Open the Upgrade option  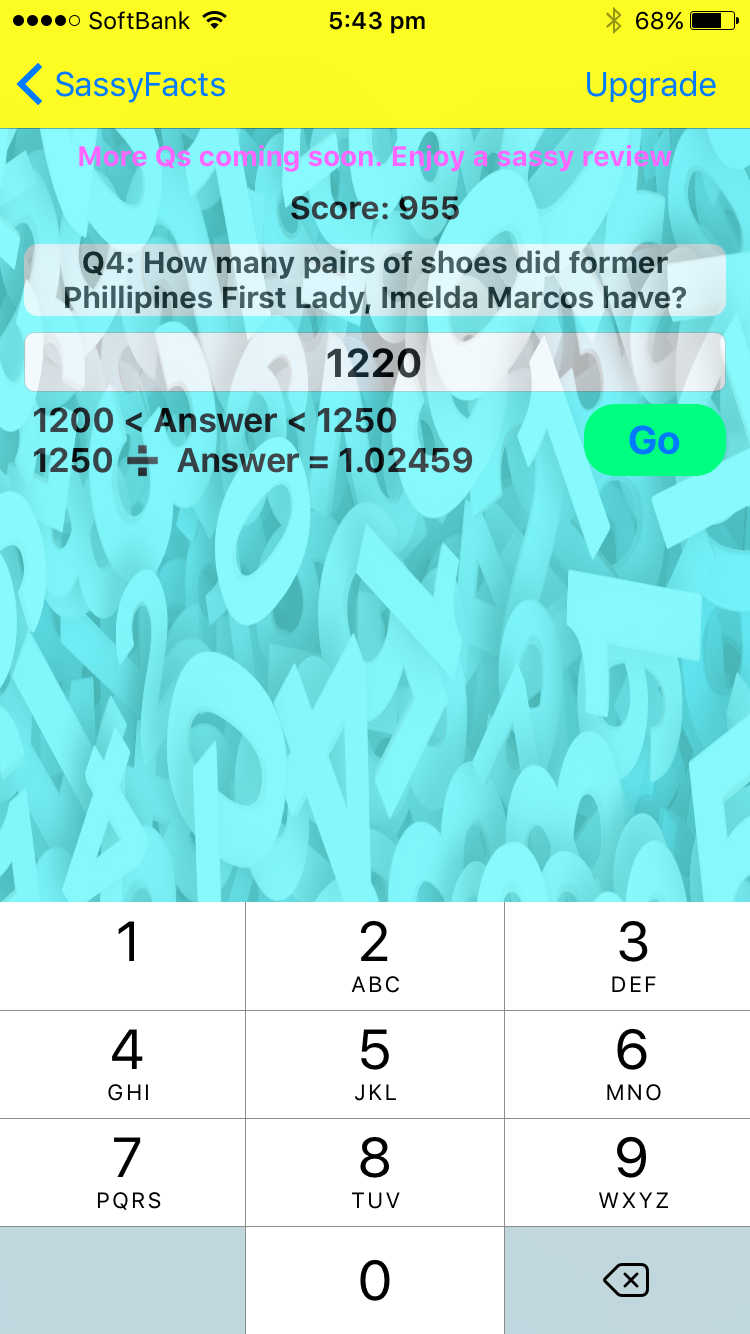[650, 85]
